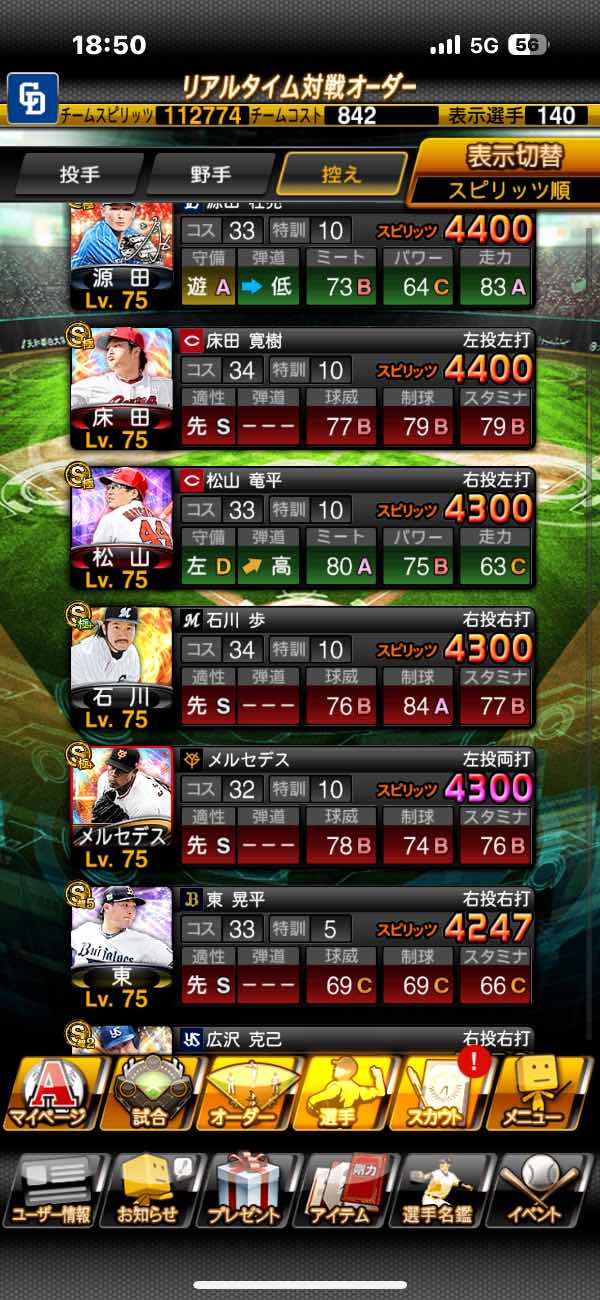Image resolution: width=600 pixels, height=1300 pixels.
Task: Open player card for 床田 寛樹
Action: [122, 388]
